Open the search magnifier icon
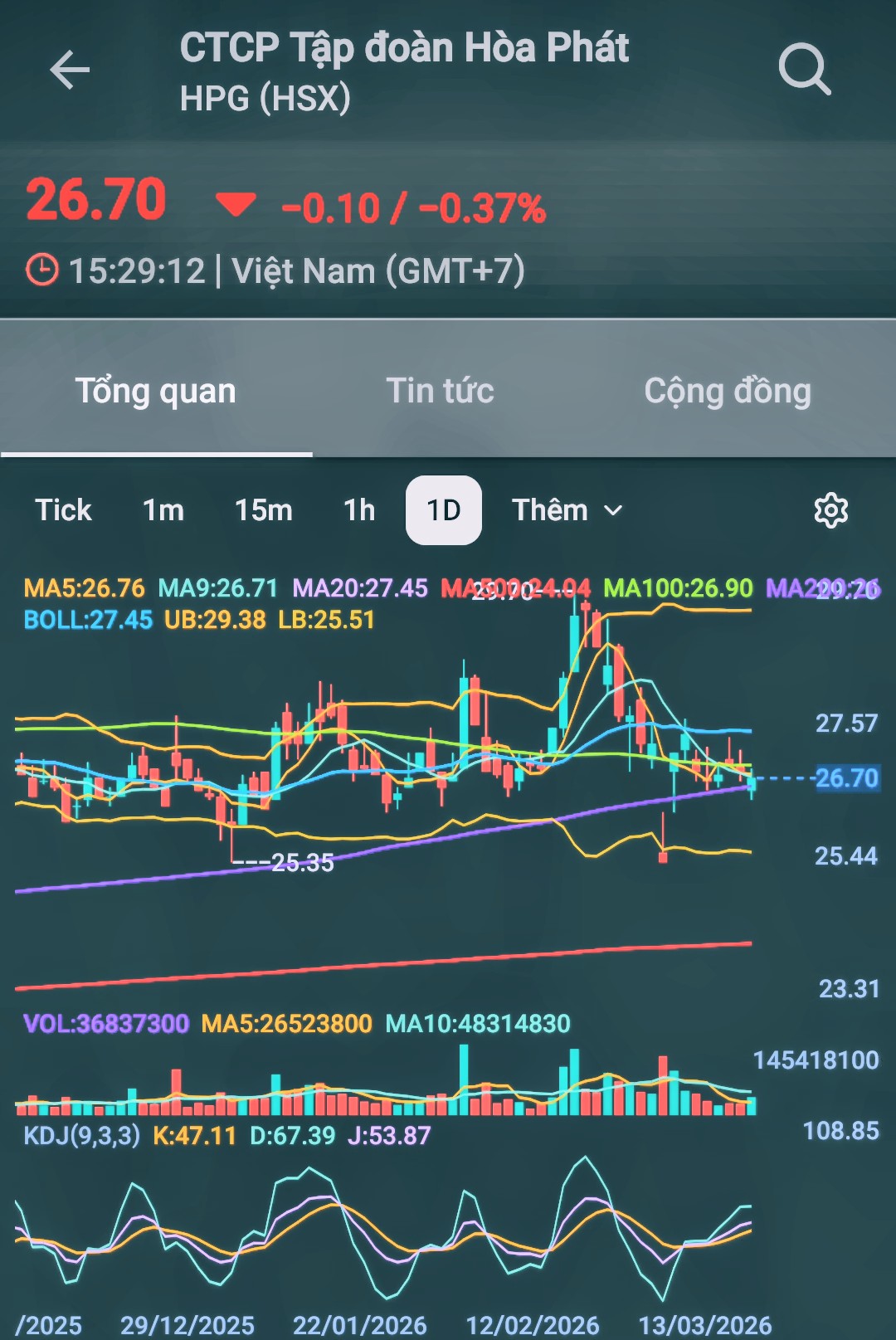Viewport: 896px width, 1340px height. click(804, 70)
